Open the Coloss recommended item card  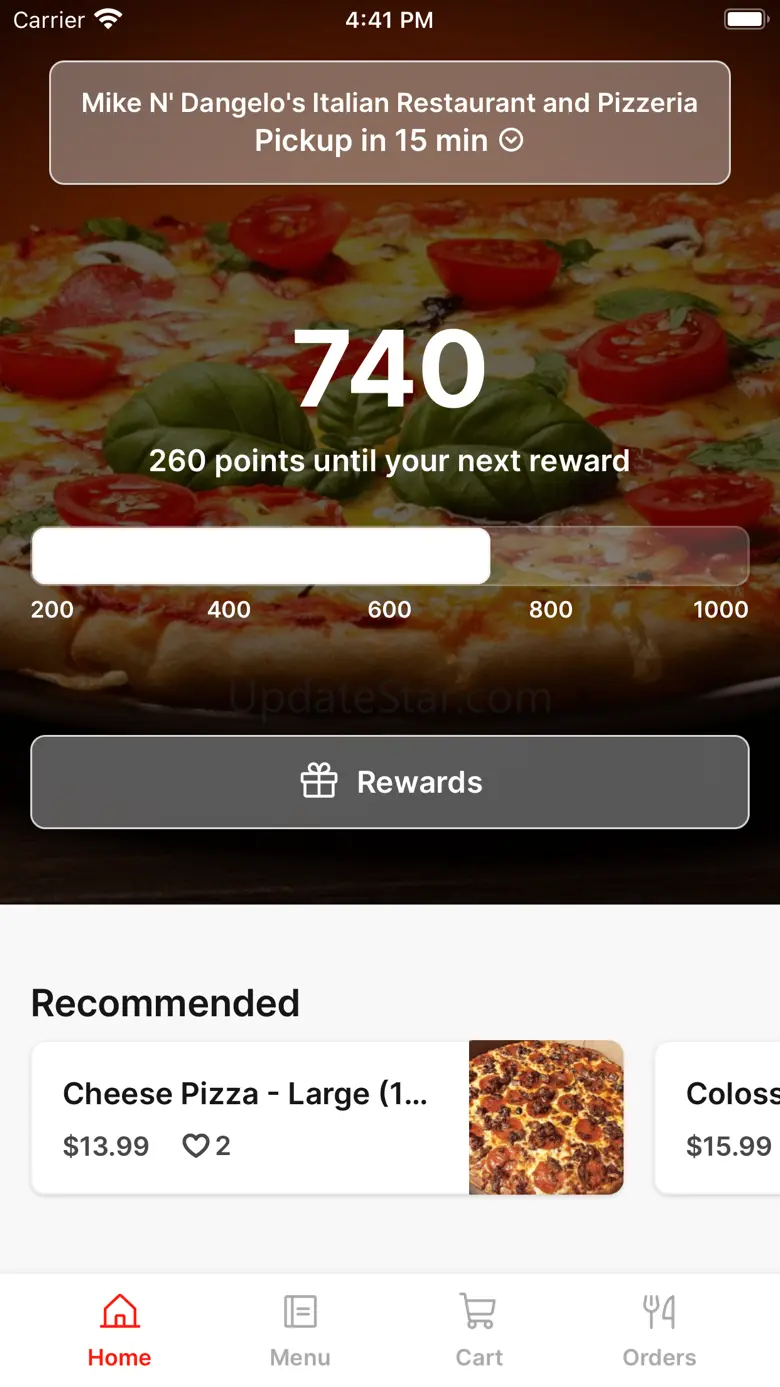720,1117
